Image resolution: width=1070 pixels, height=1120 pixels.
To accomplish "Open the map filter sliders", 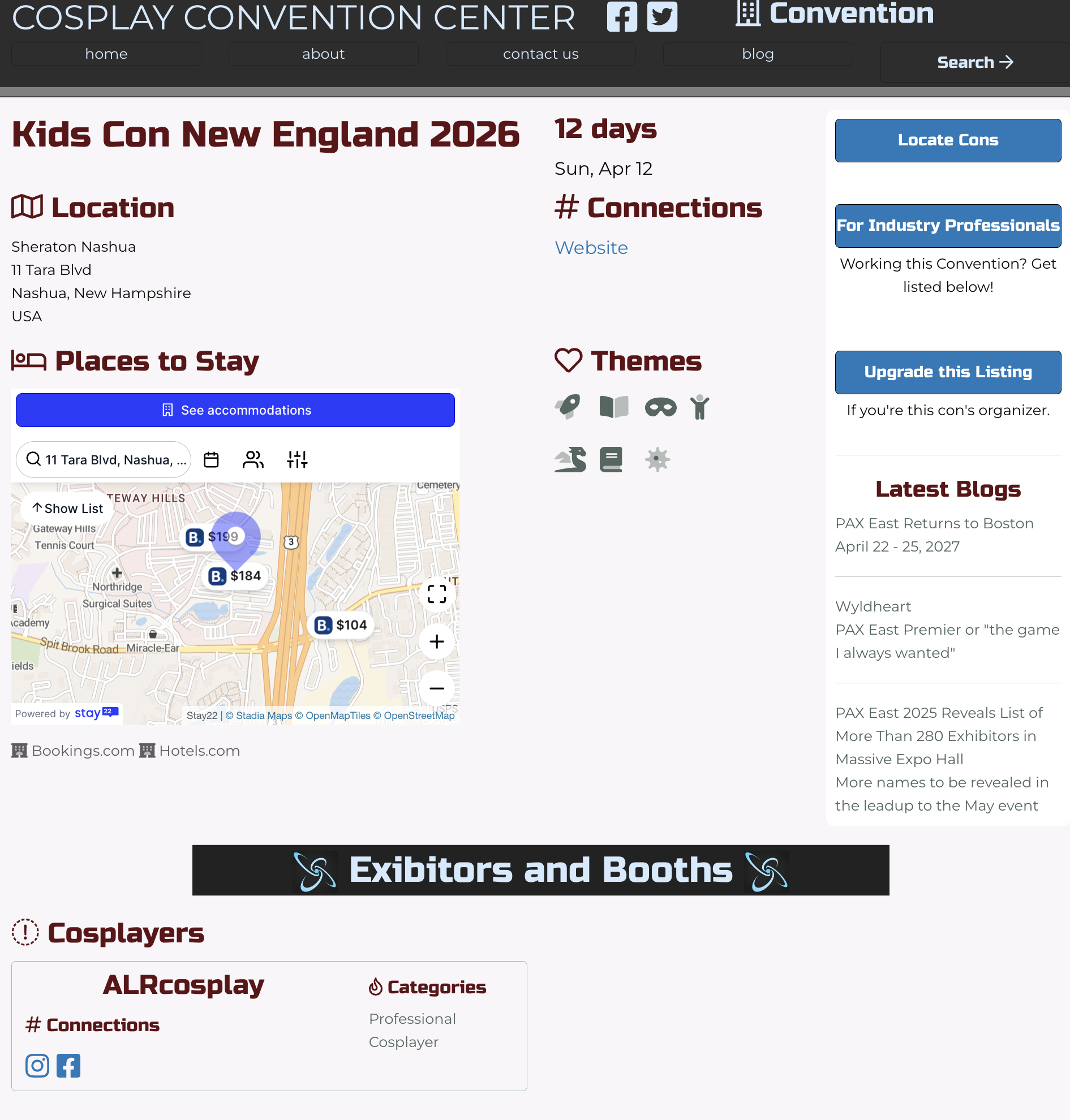I will pos(297,460).
